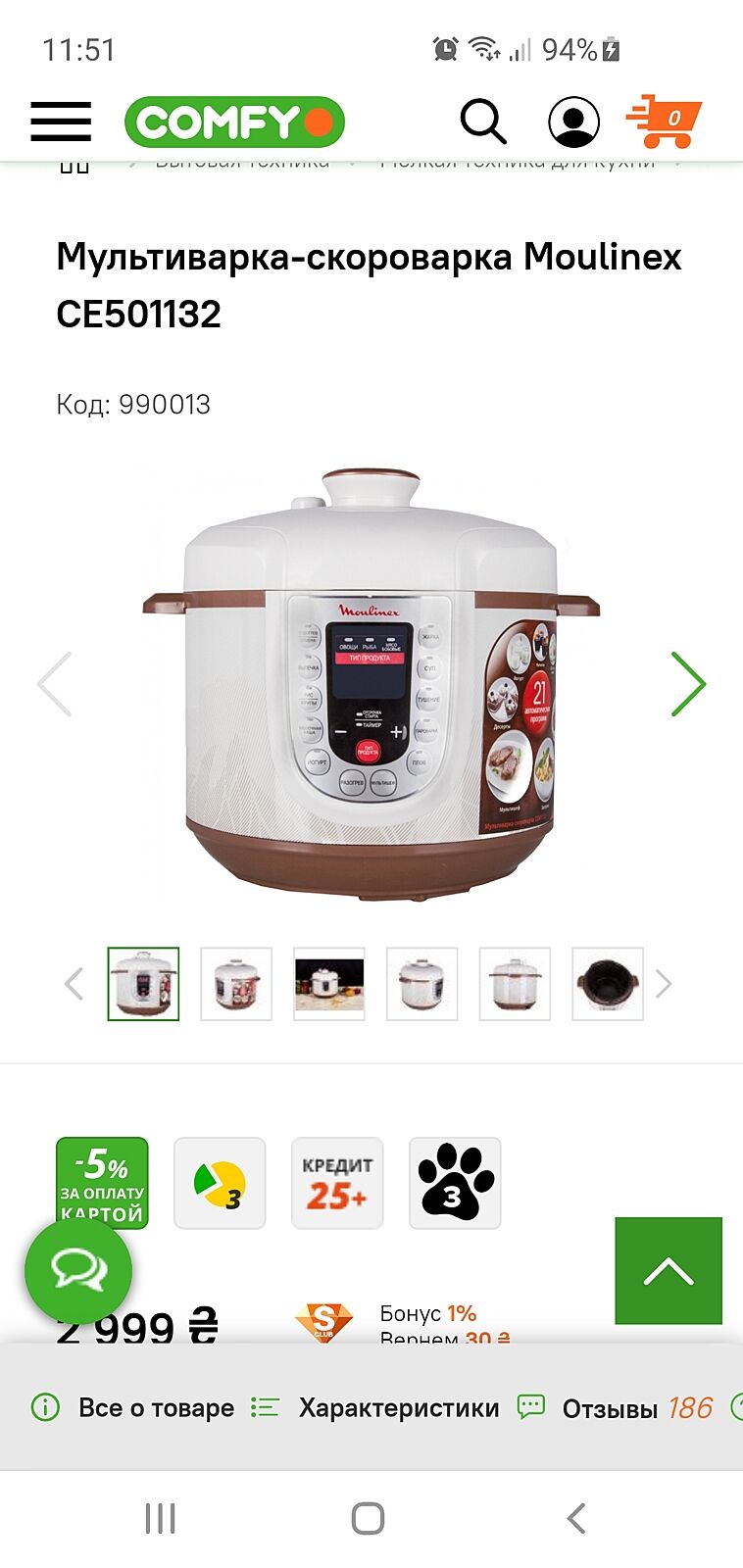743x1568 pixels.
Task: Open the live chat bubble
Action: click(78, 1271)
